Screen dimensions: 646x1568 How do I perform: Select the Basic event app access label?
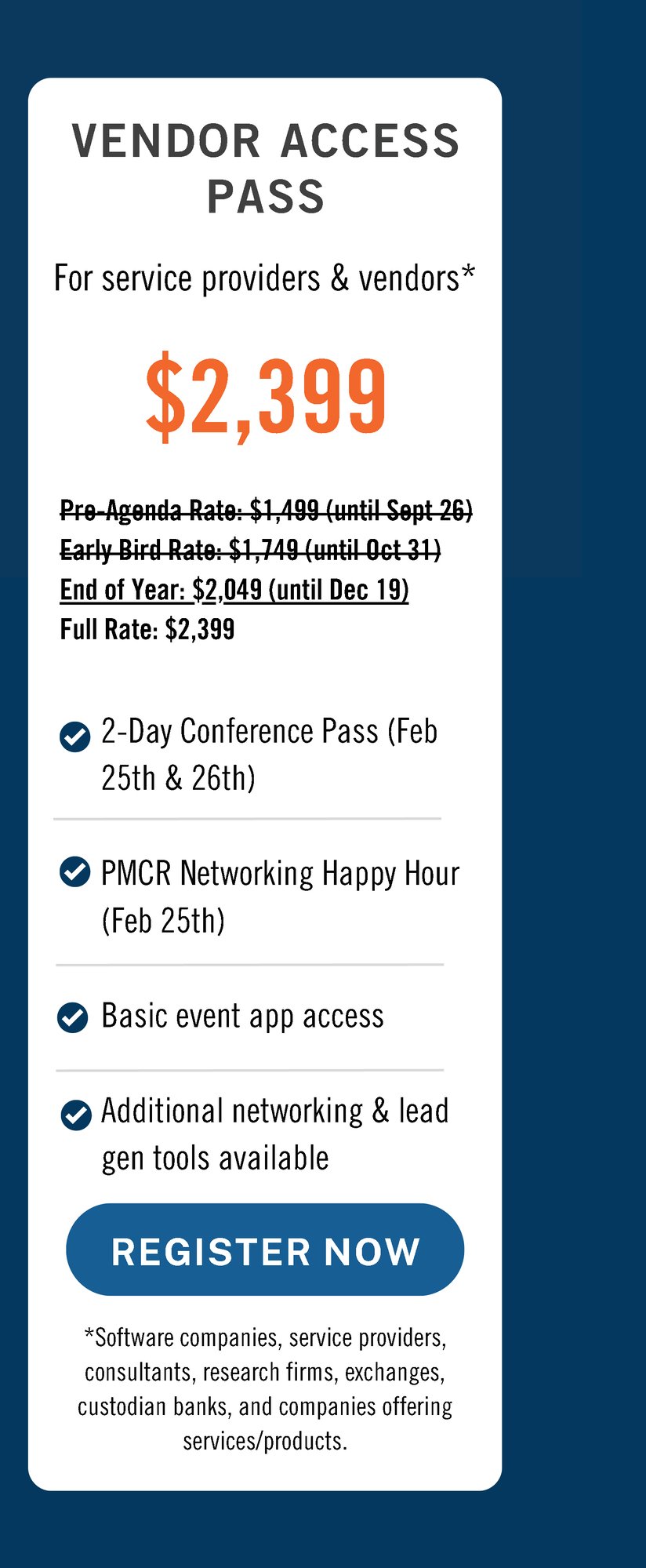[242, 1016]
